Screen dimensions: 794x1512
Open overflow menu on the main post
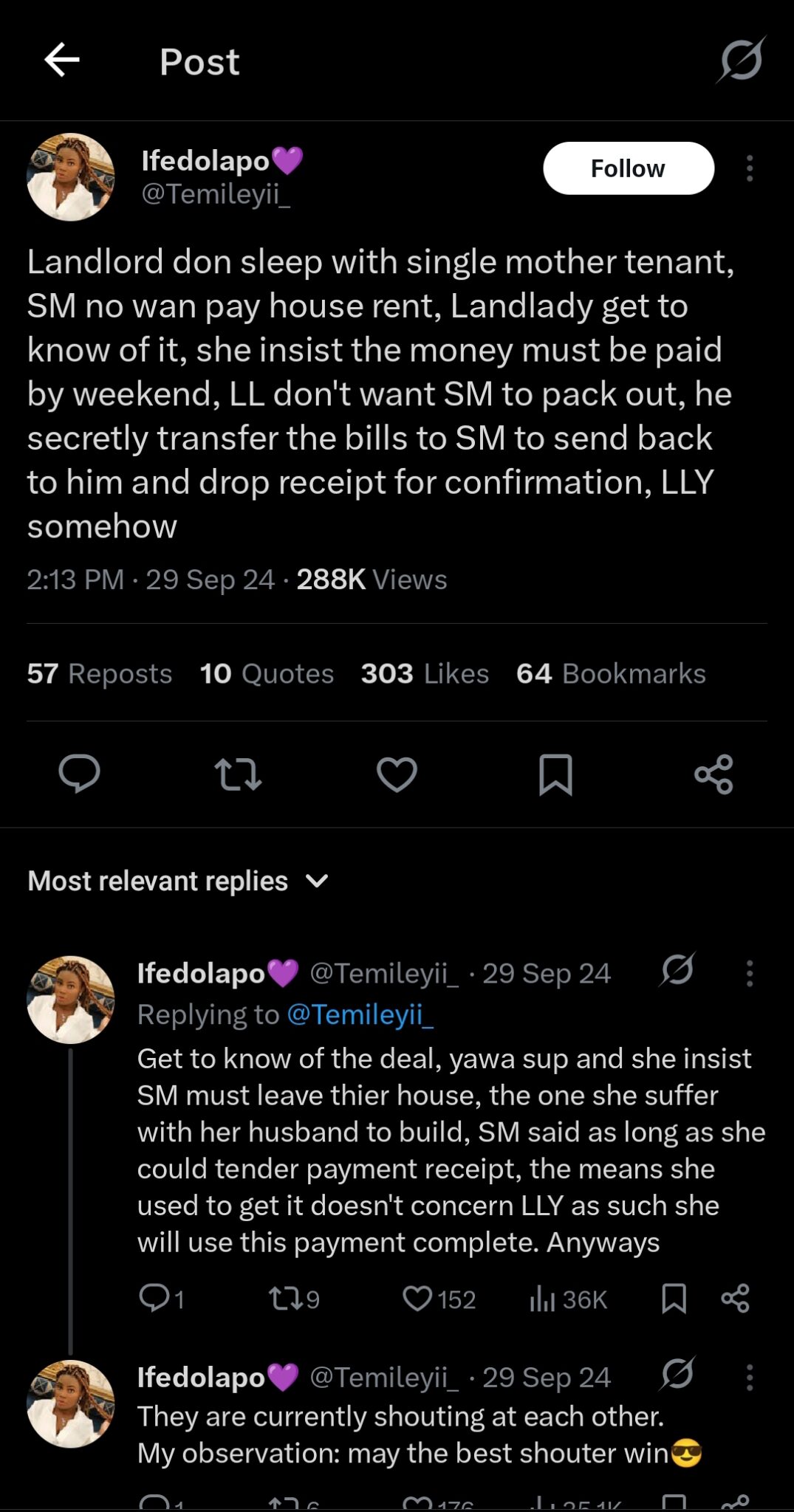coord(750,168)
